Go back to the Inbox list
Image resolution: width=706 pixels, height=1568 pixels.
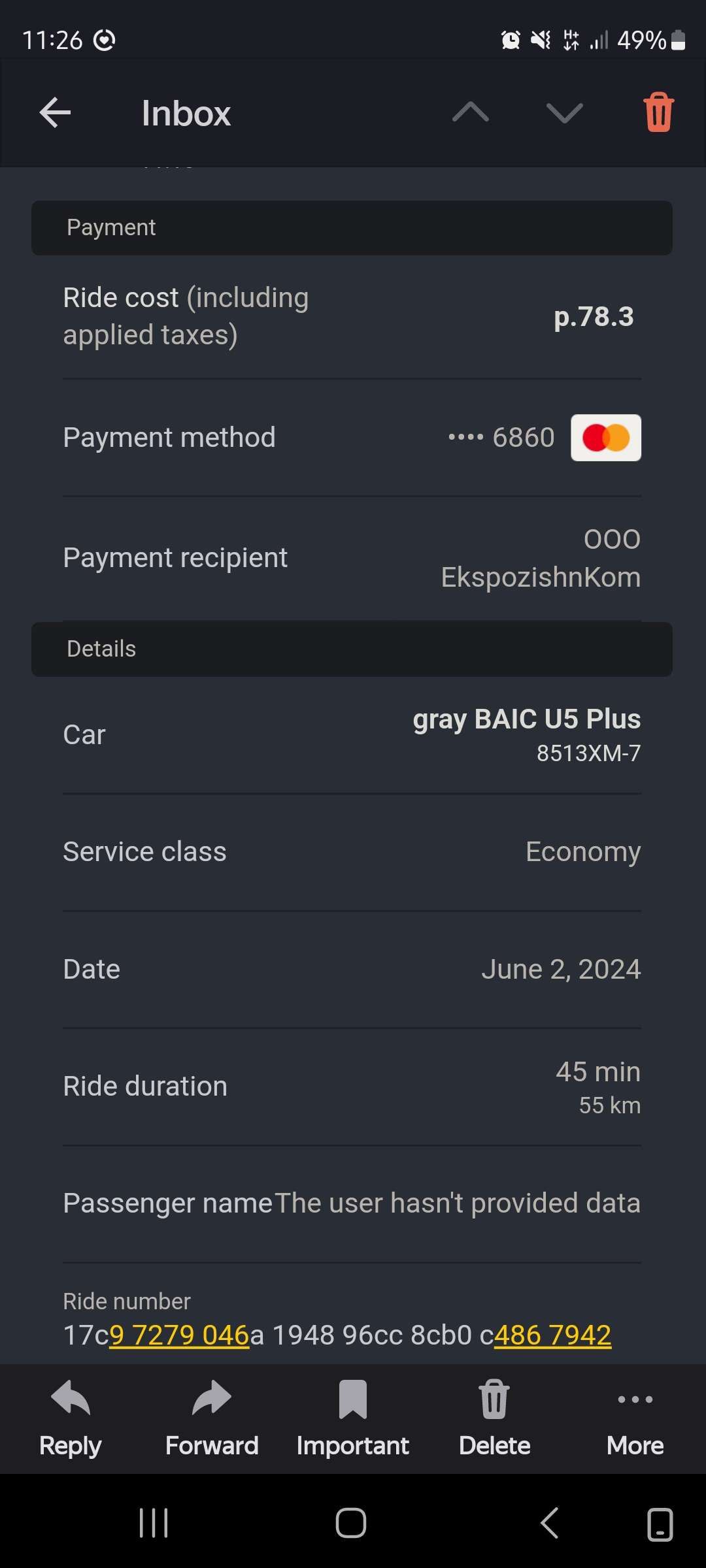point(55,113)
